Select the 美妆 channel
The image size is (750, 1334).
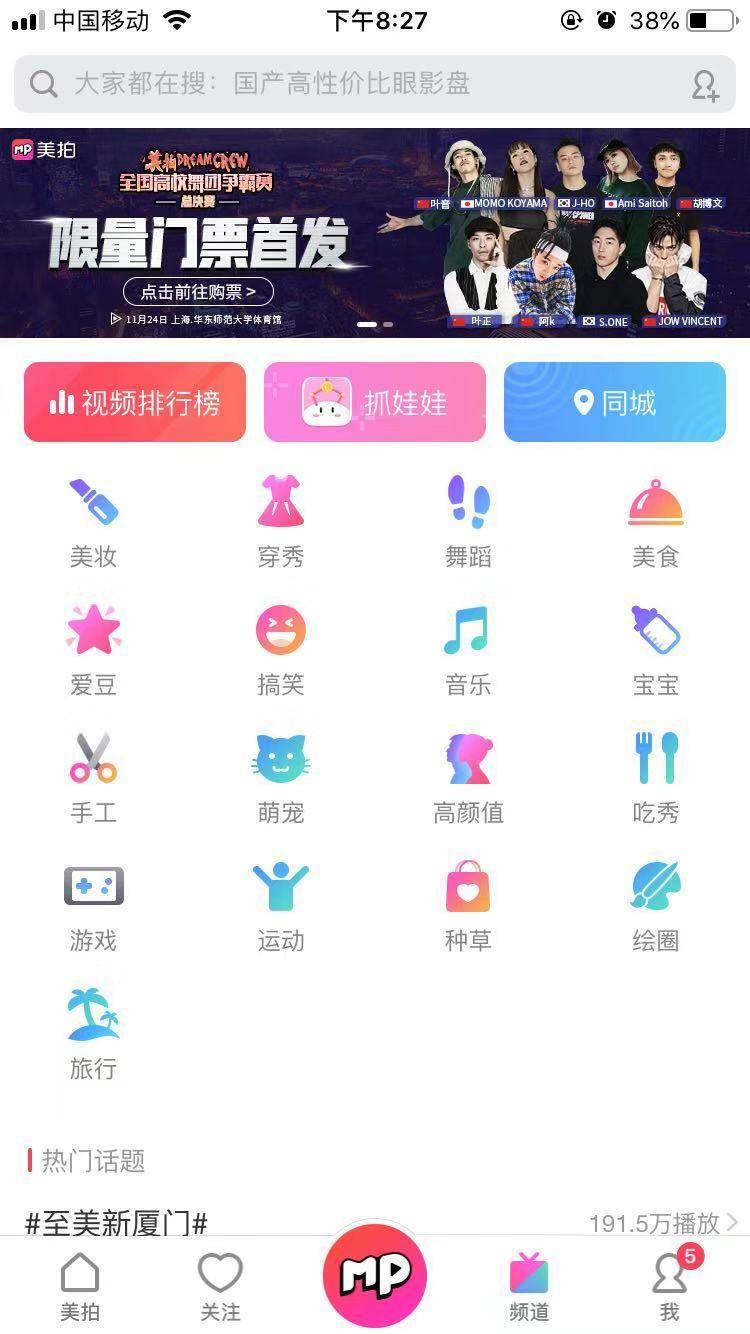[x=93, y=522]
